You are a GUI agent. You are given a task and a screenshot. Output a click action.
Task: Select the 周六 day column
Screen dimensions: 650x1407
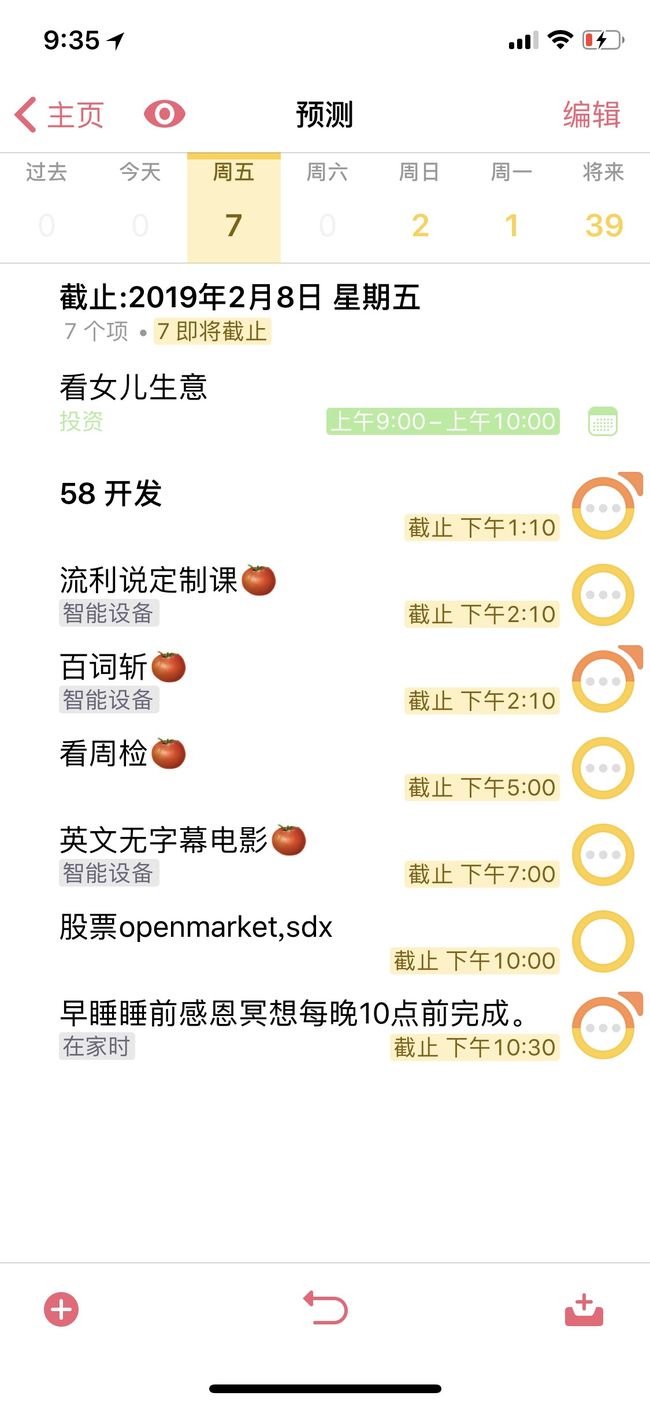[x=327, y=207]
